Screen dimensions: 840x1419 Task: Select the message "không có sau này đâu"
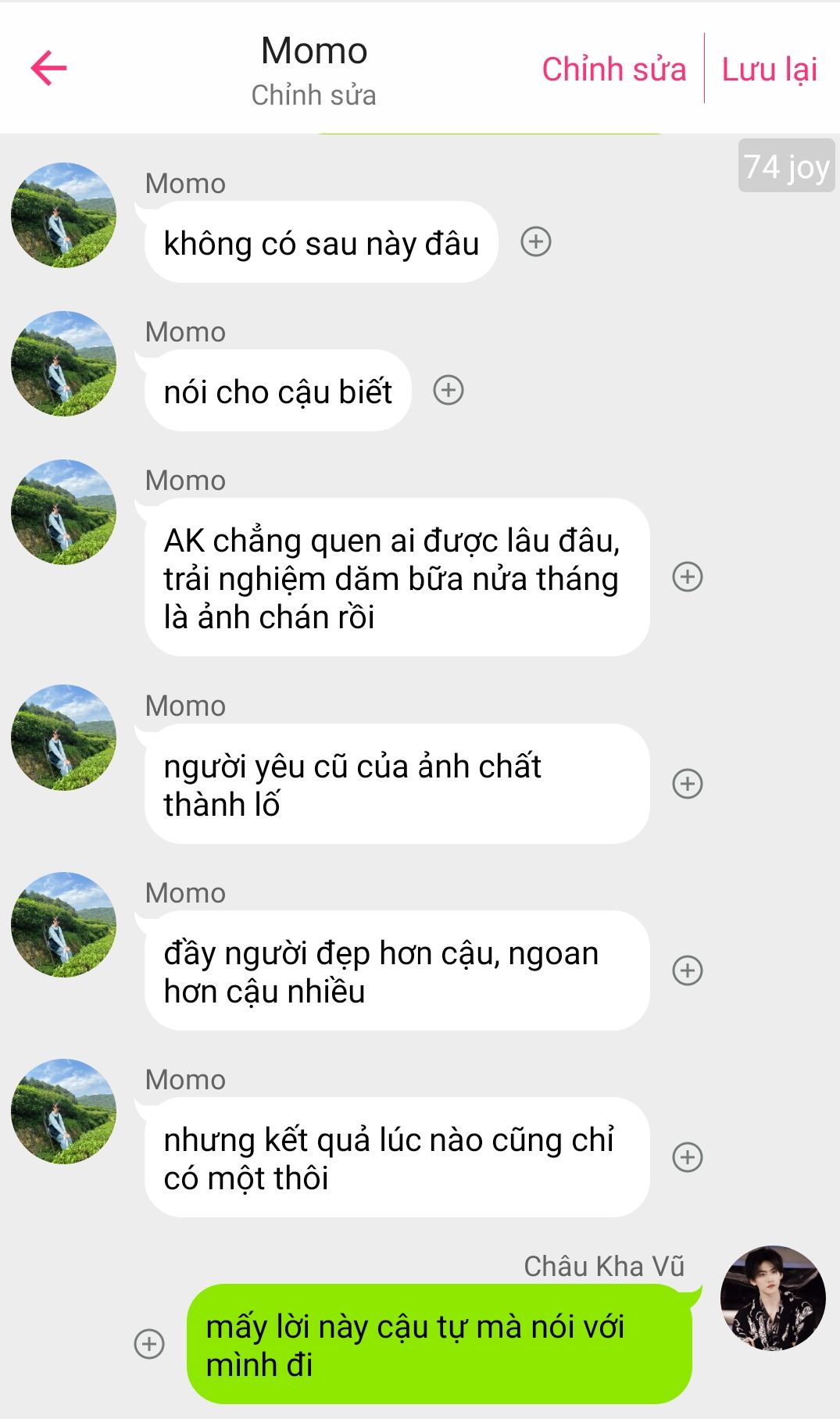[x=320, y=243]
